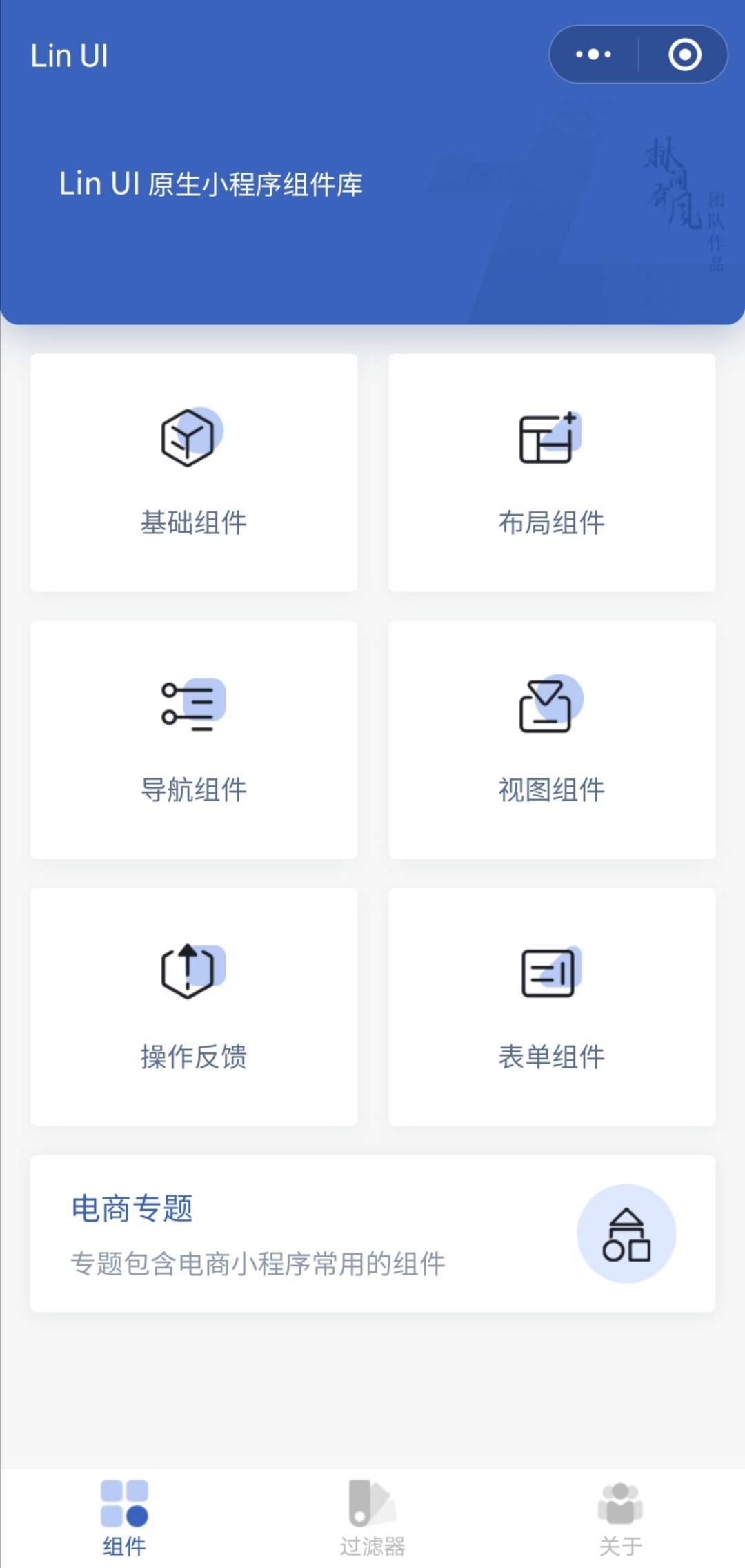This screenshot has height=1568, width=745.
Task: Click the Lin UI title in header
Action: 69,55
